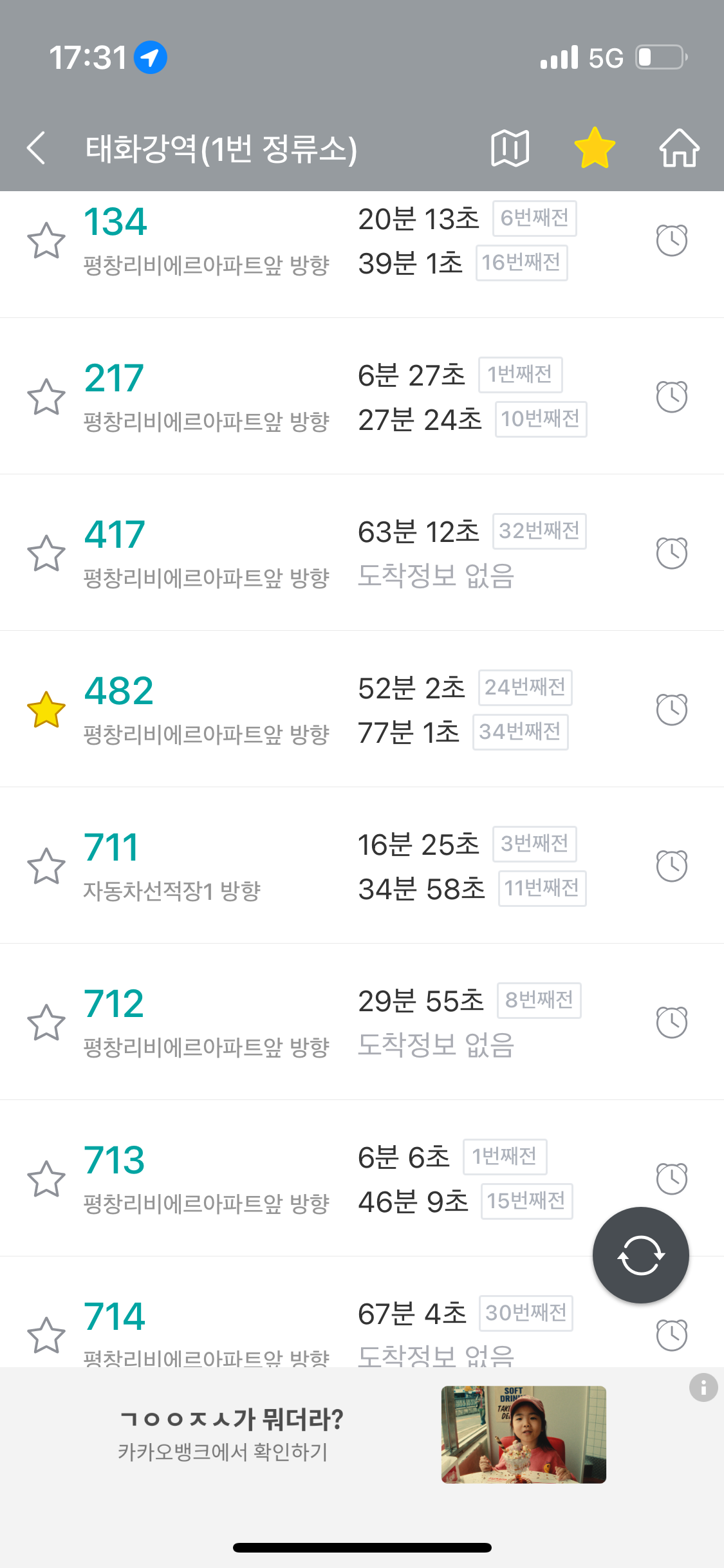The height and width of the screenshot is (1568, 724).
Task: Open route details for bus 482
Action: coord(362,709)
